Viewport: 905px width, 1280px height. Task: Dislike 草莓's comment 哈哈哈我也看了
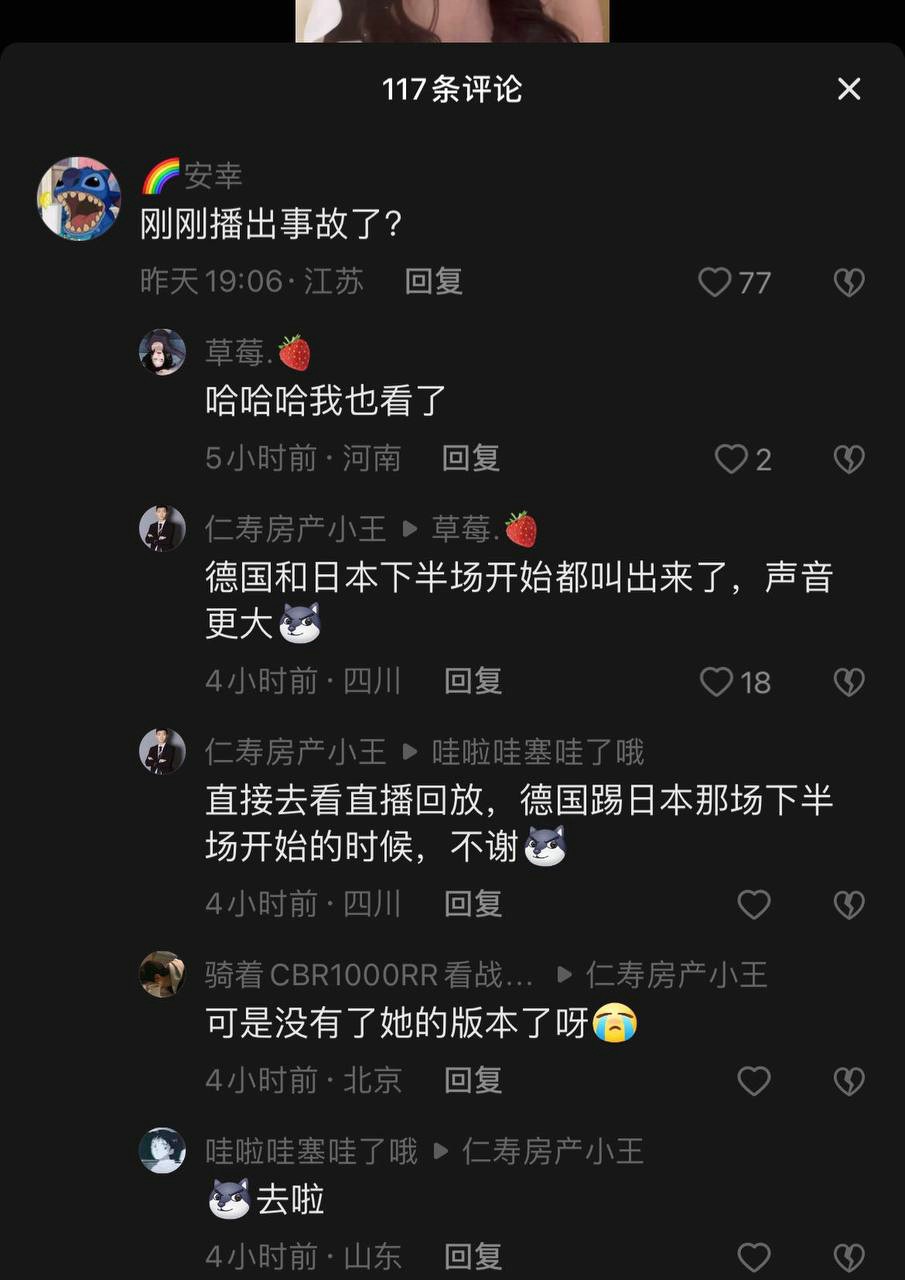pos(848,459)
